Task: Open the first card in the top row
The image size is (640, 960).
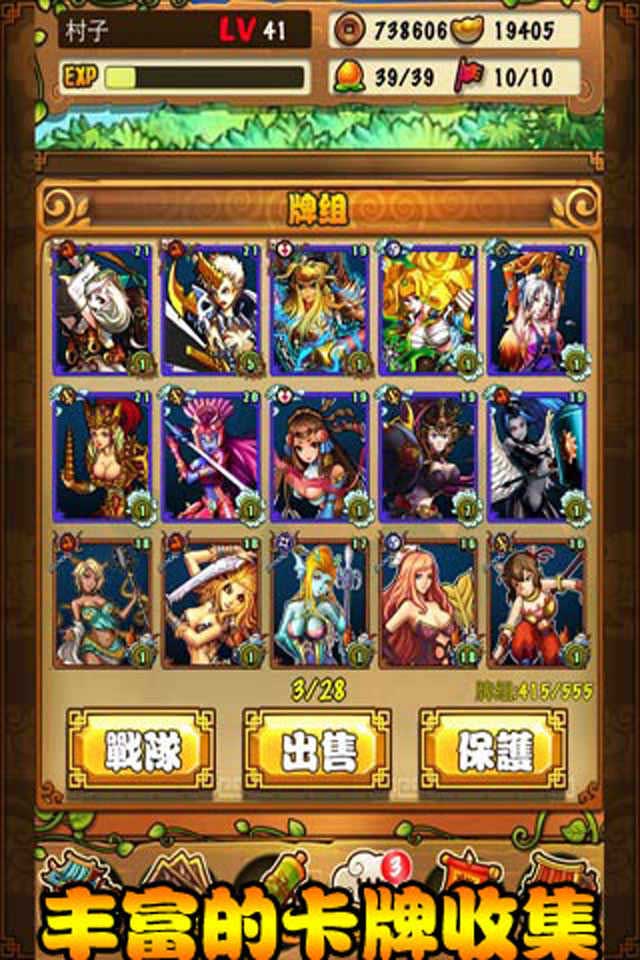Action: (x=103, y=310)
